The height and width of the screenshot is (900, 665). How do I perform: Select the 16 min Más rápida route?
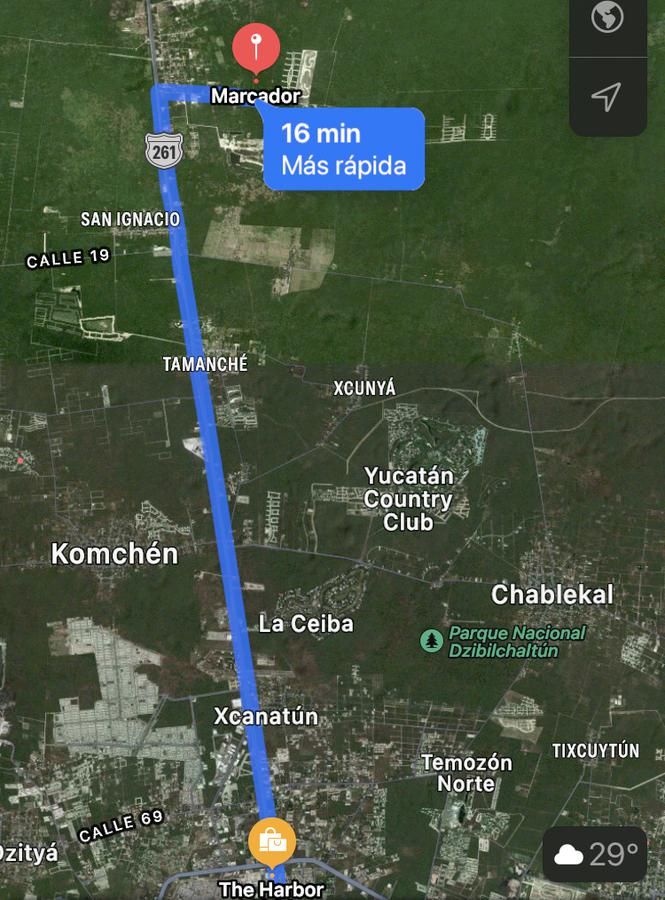[x=344, y=149]
